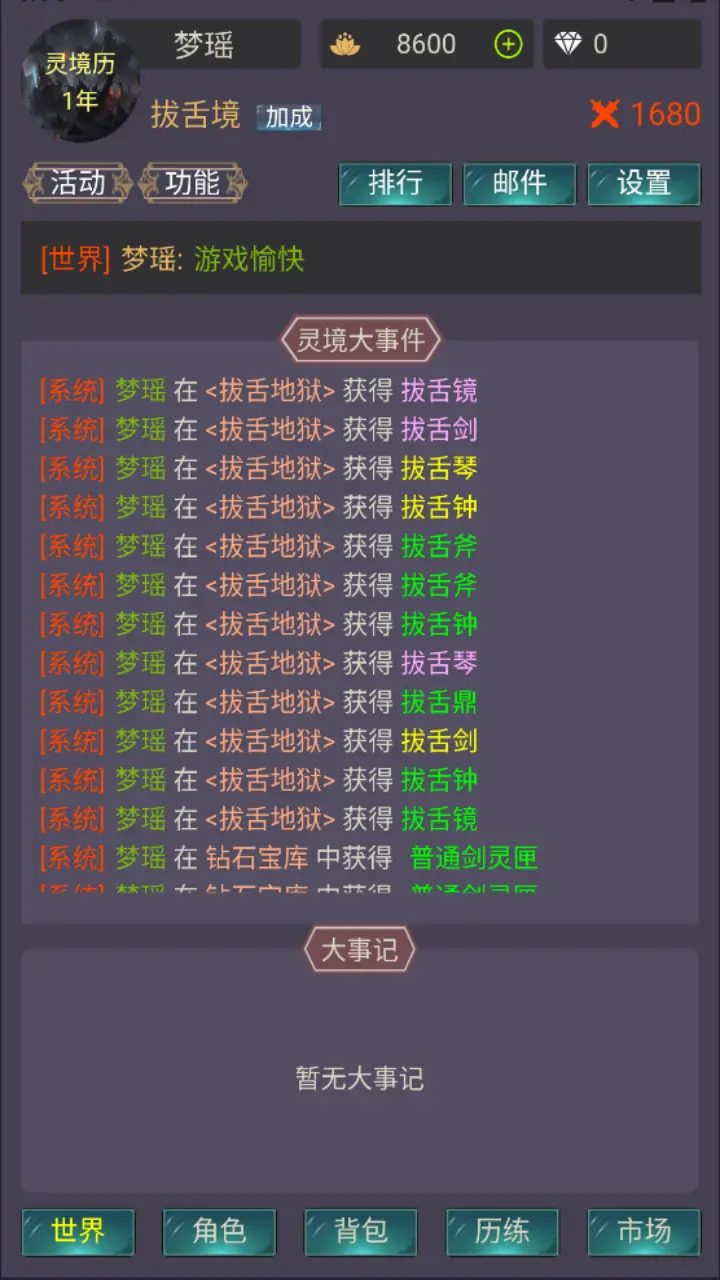
Task: View the 排行 ranking list
Action: tap(395, 184)
